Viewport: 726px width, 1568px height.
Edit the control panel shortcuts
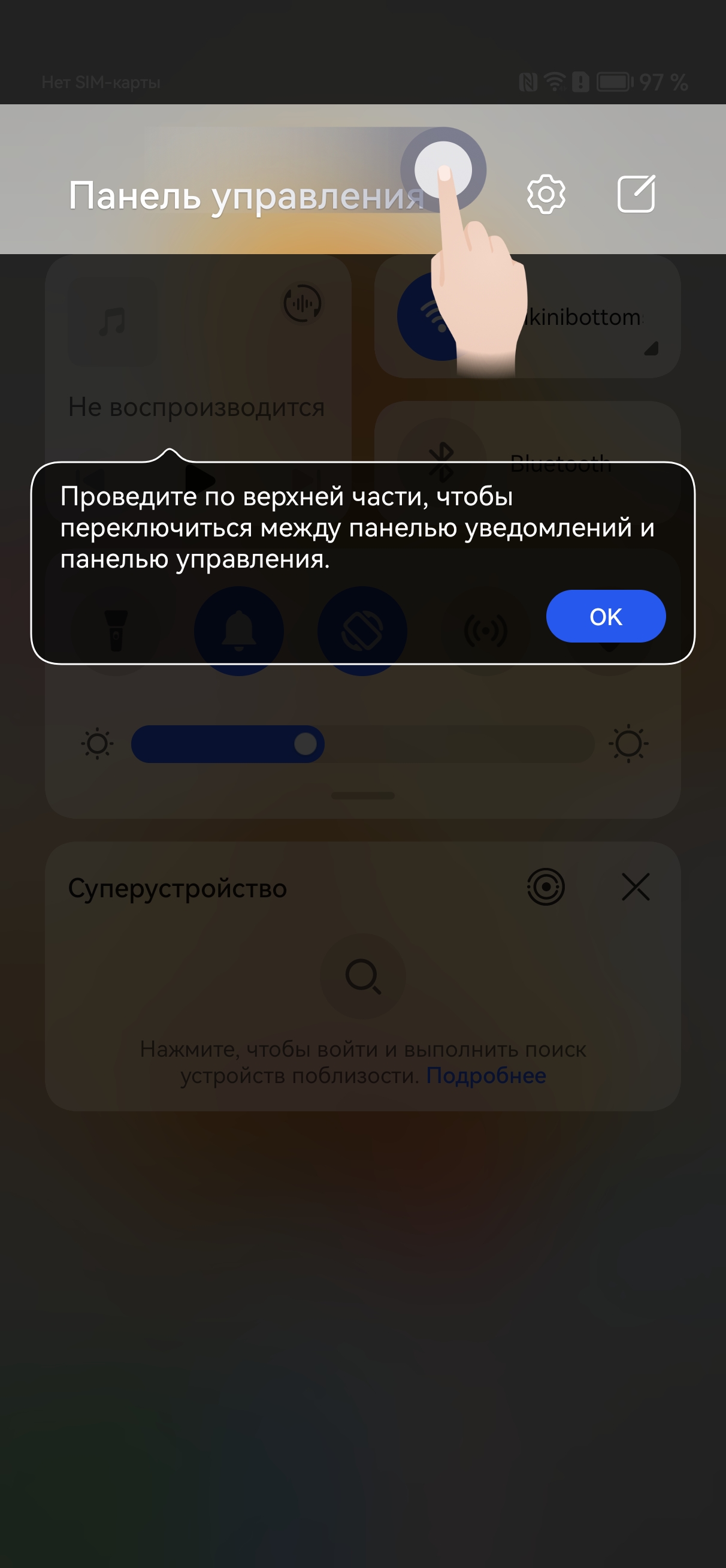coord(636,194)
